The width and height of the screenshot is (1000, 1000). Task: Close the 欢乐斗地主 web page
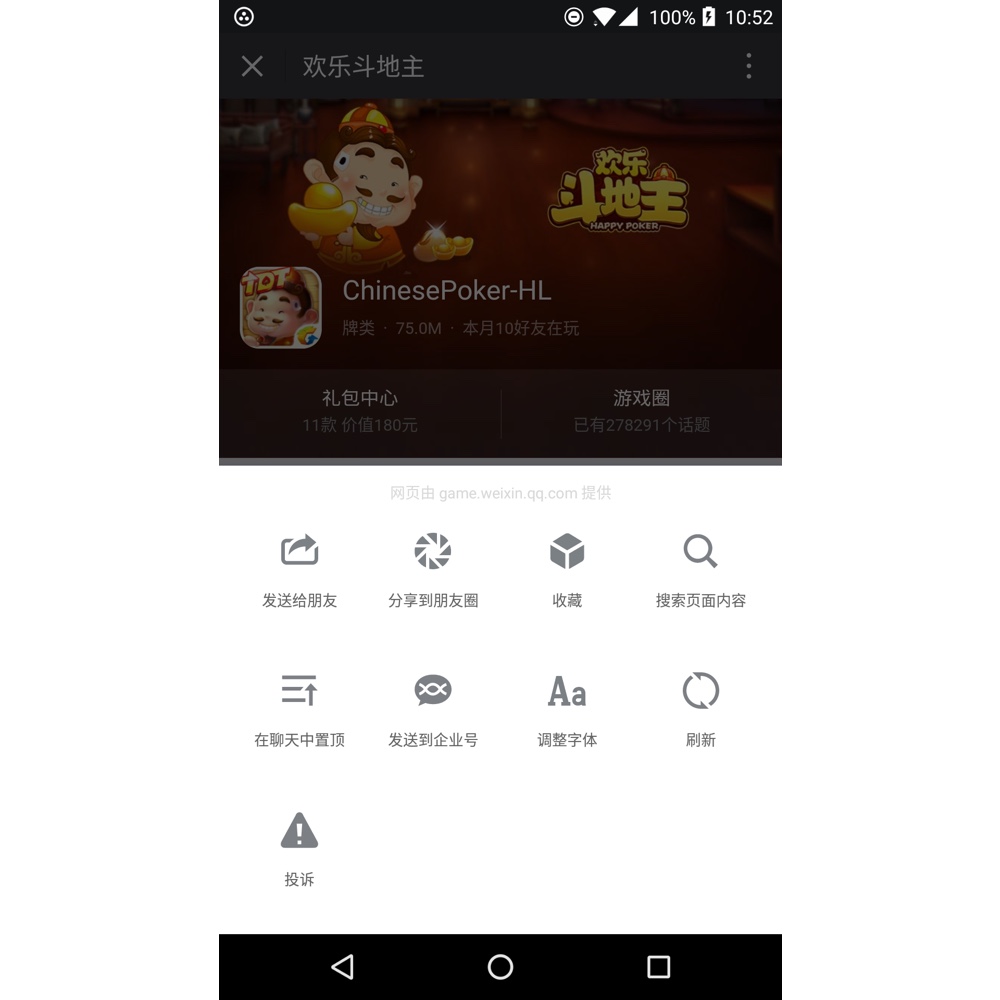253,66
